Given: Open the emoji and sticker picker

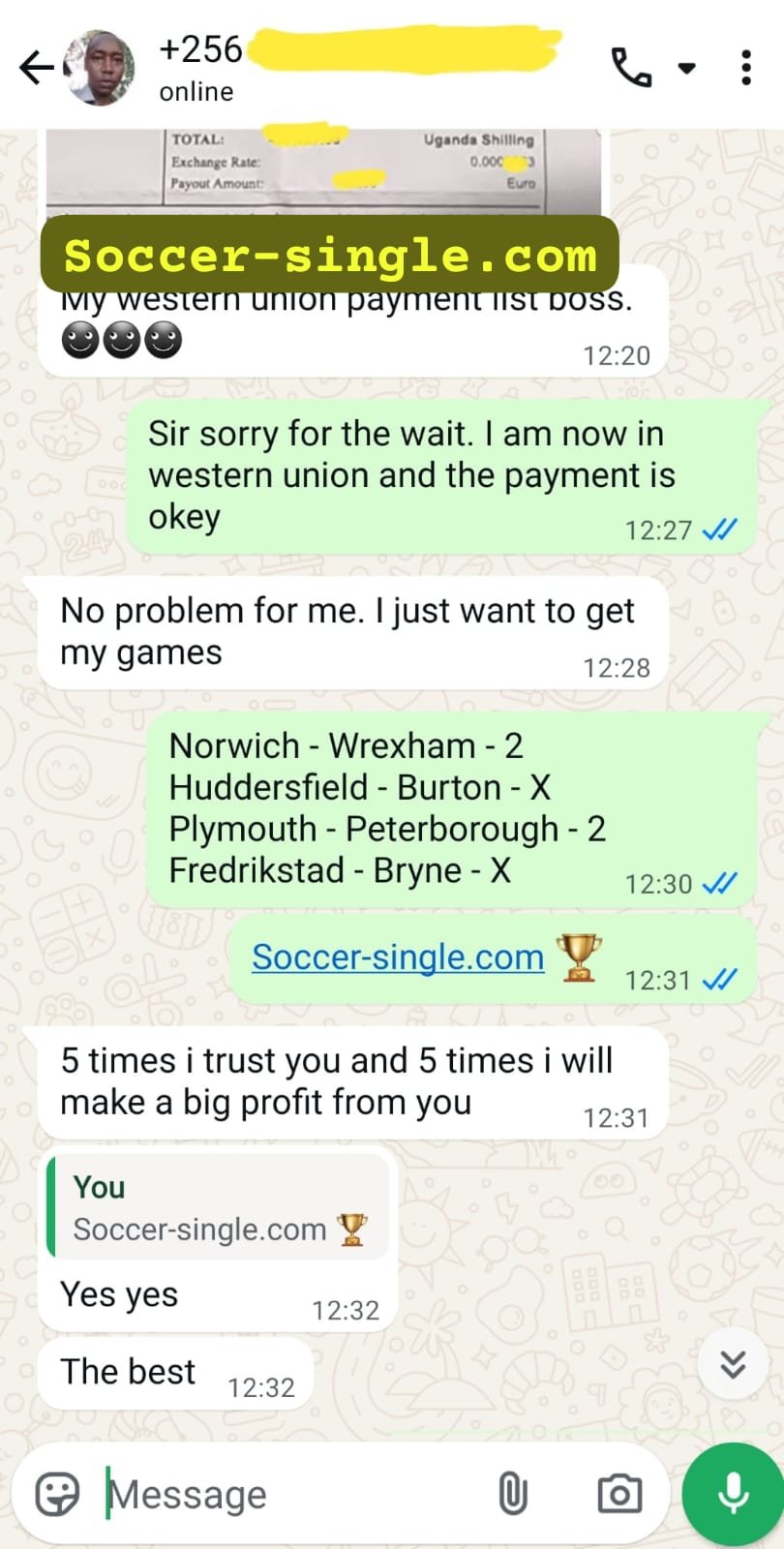Looking at the screenshot, I should click(57, 1494).
